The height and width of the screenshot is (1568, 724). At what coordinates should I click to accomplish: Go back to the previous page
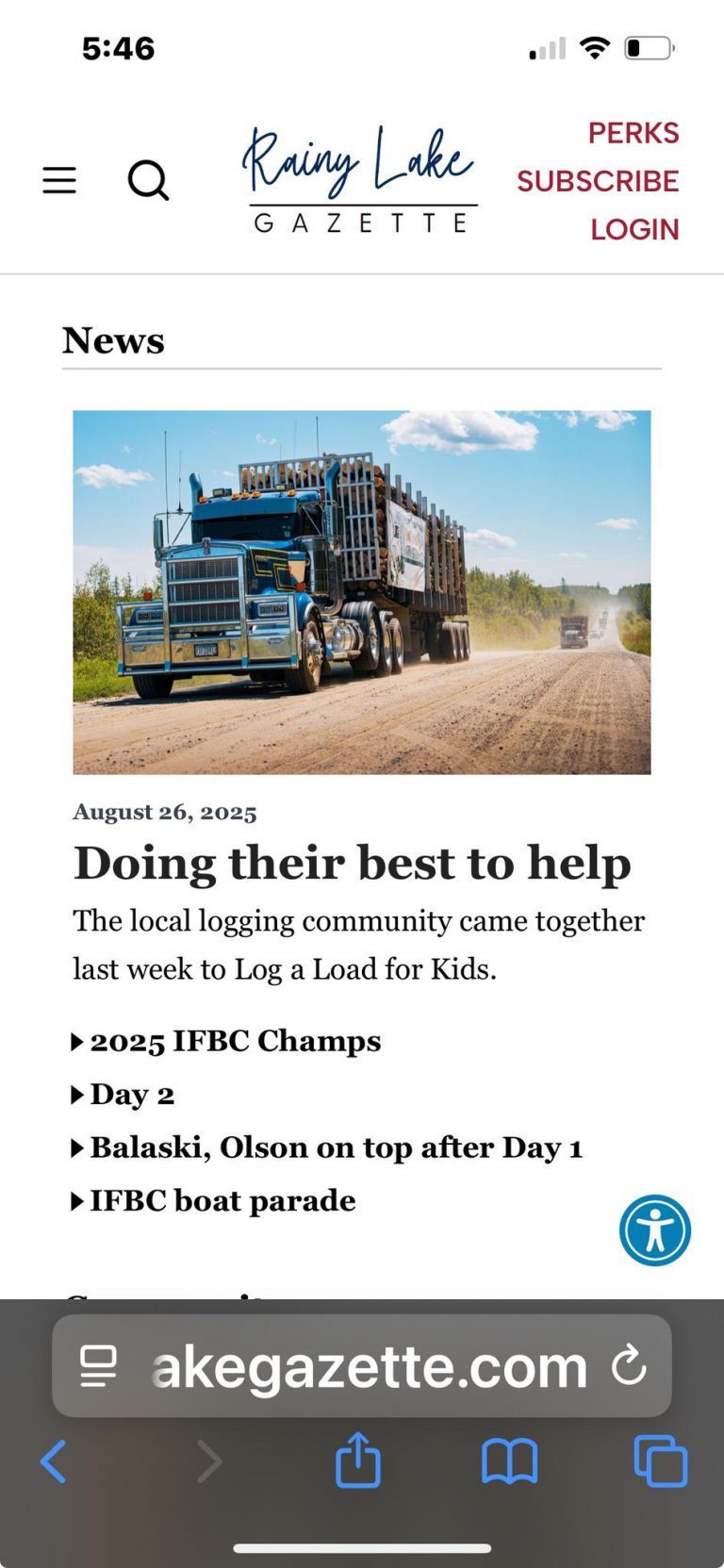click(x=54, y=1461)
